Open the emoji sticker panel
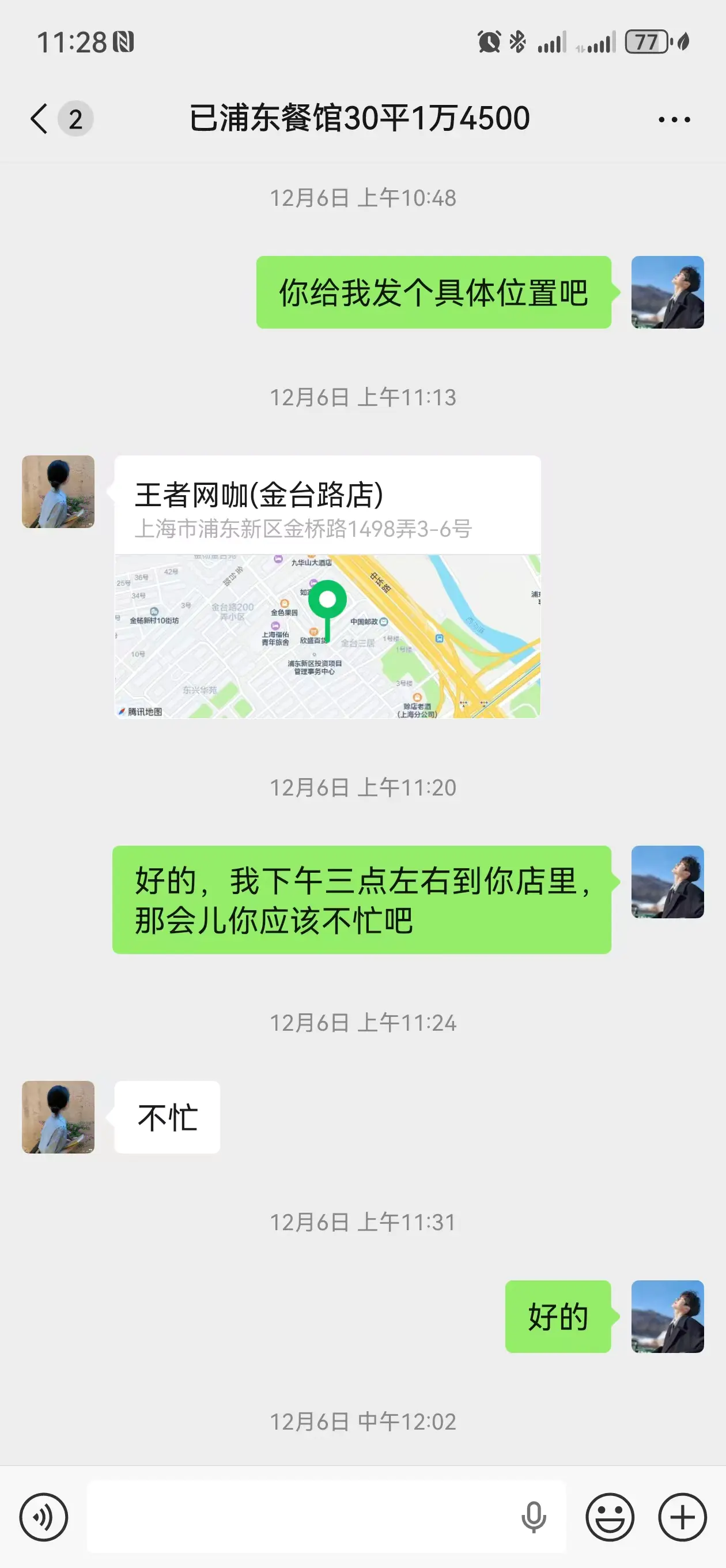 pos(610,1517)
